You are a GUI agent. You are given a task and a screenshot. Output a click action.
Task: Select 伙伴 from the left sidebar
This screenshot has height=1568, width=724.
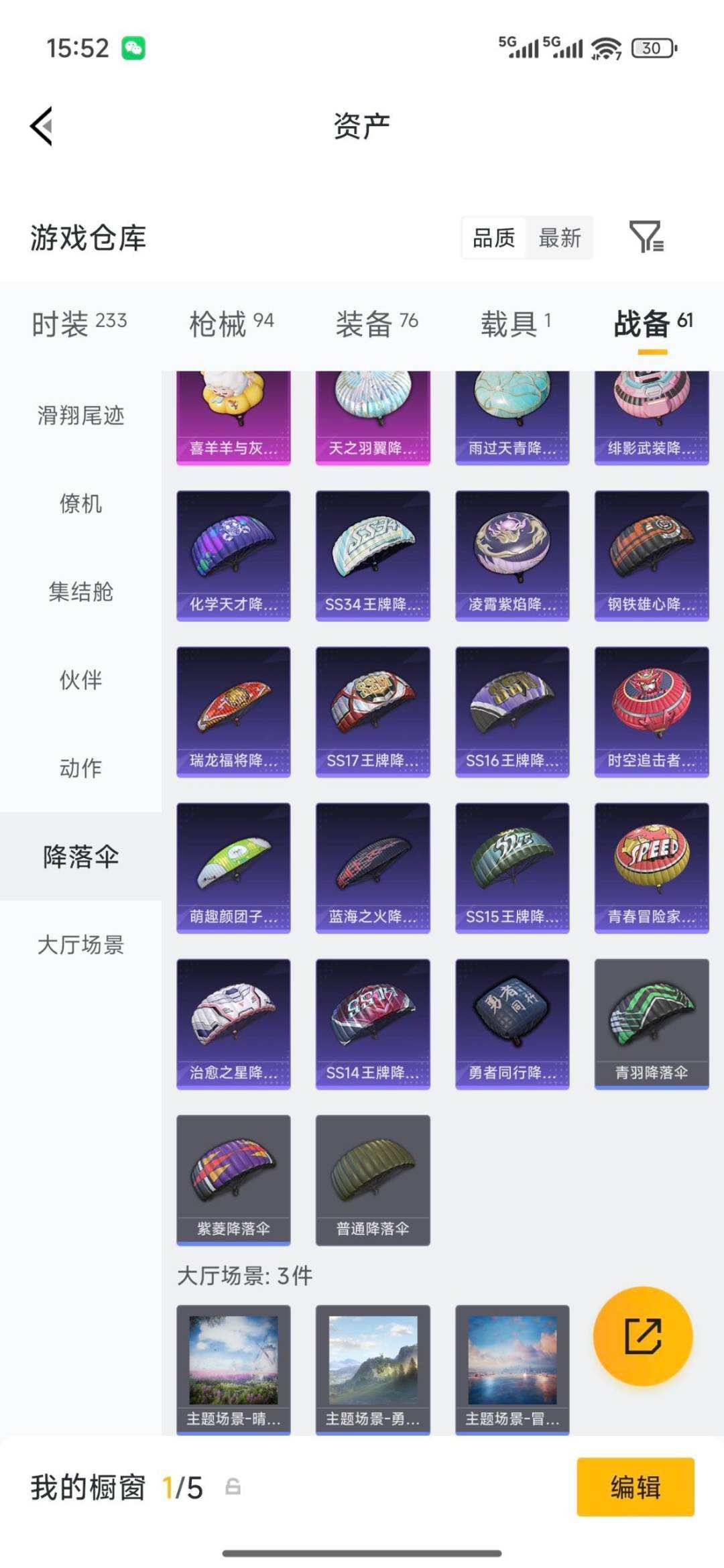click(80, 680)
